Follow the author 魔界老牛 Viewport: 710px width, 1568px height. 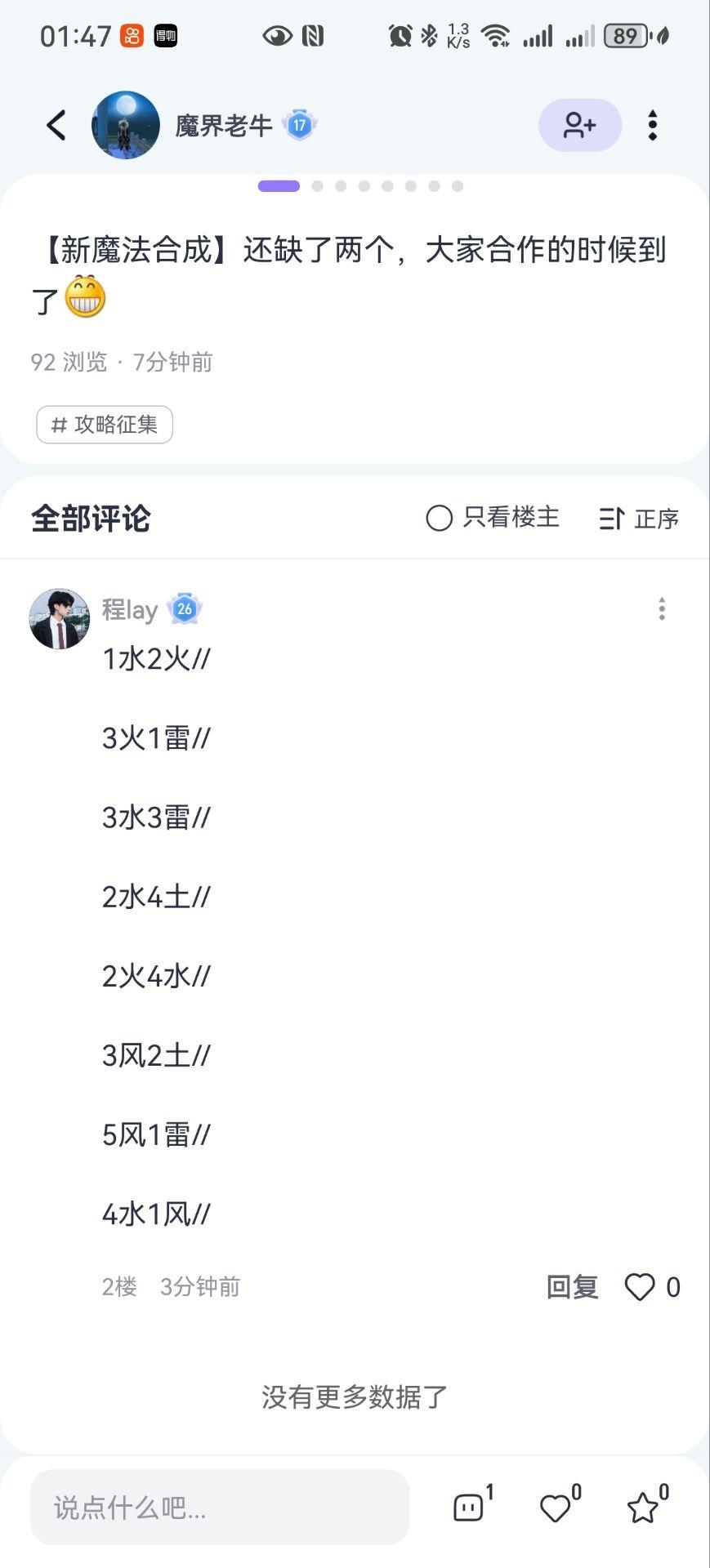579,125
